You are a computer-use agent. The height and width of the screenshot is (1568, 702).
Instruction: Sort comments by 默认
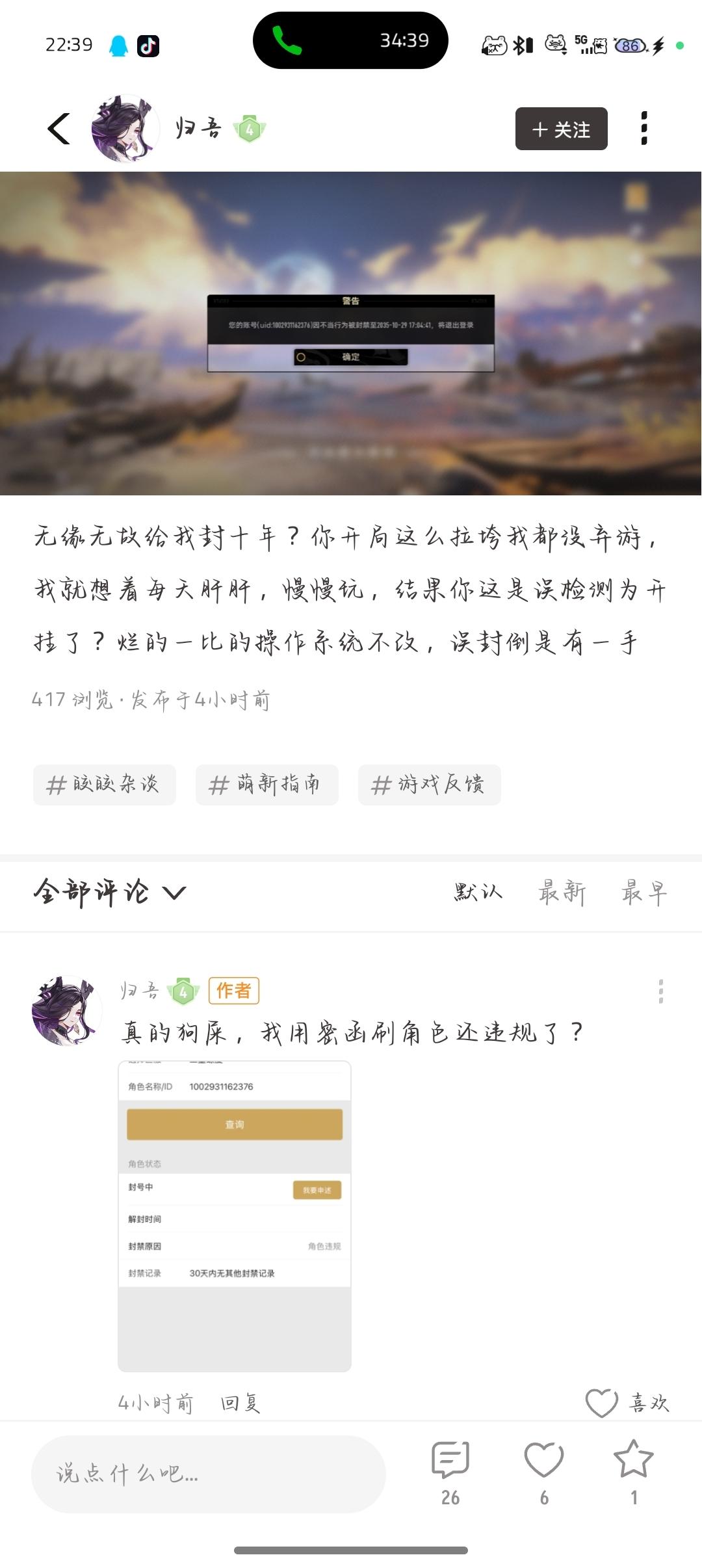[478, 893]
